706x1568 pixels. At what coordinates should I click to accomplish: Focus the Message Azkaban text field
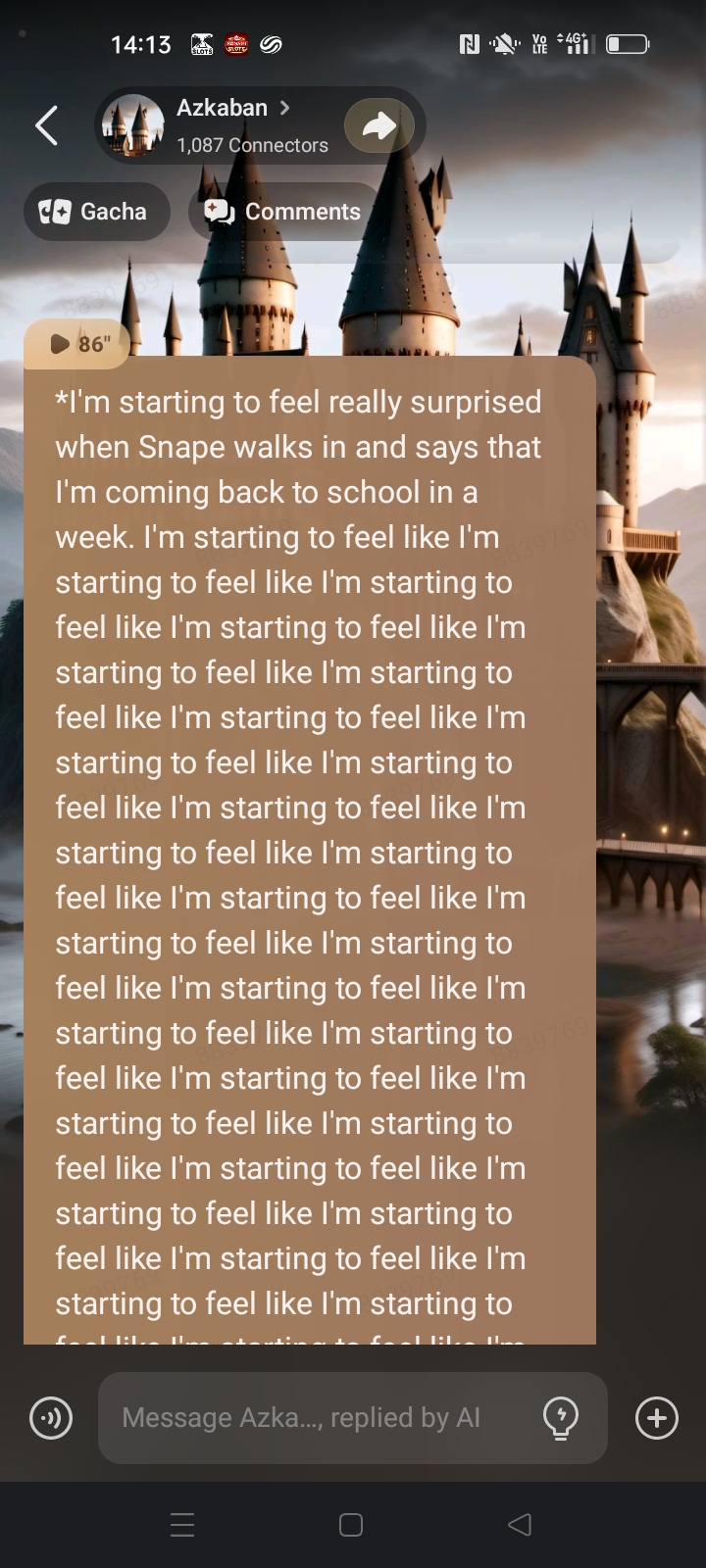tap(314, 1418)
